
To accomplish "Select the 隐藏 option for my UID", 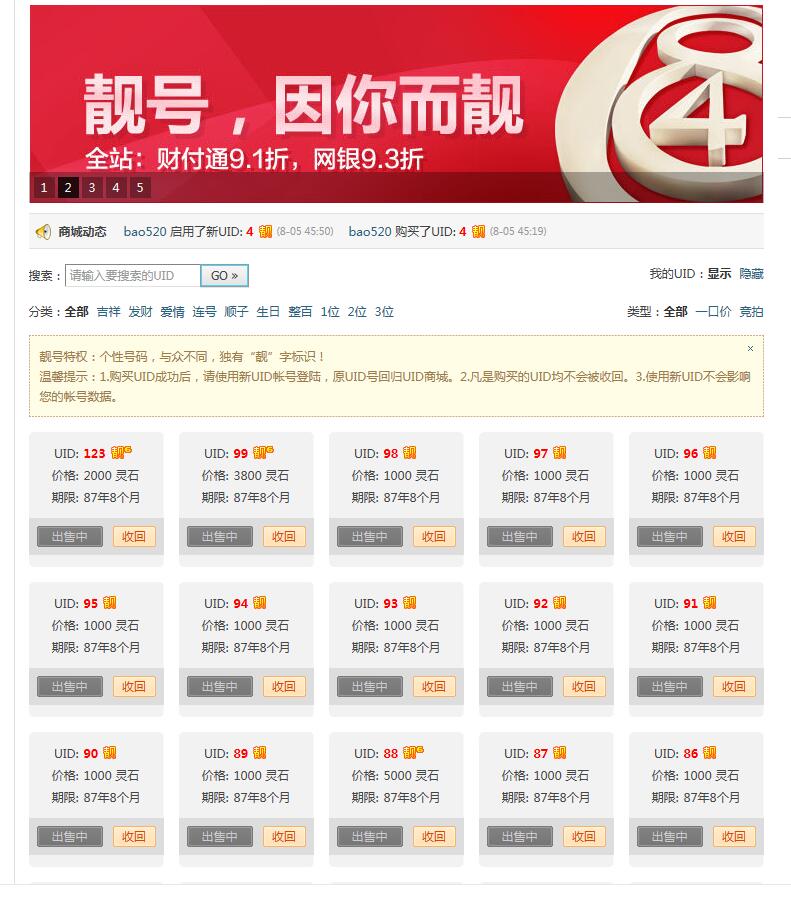I will tap(751, 274).
